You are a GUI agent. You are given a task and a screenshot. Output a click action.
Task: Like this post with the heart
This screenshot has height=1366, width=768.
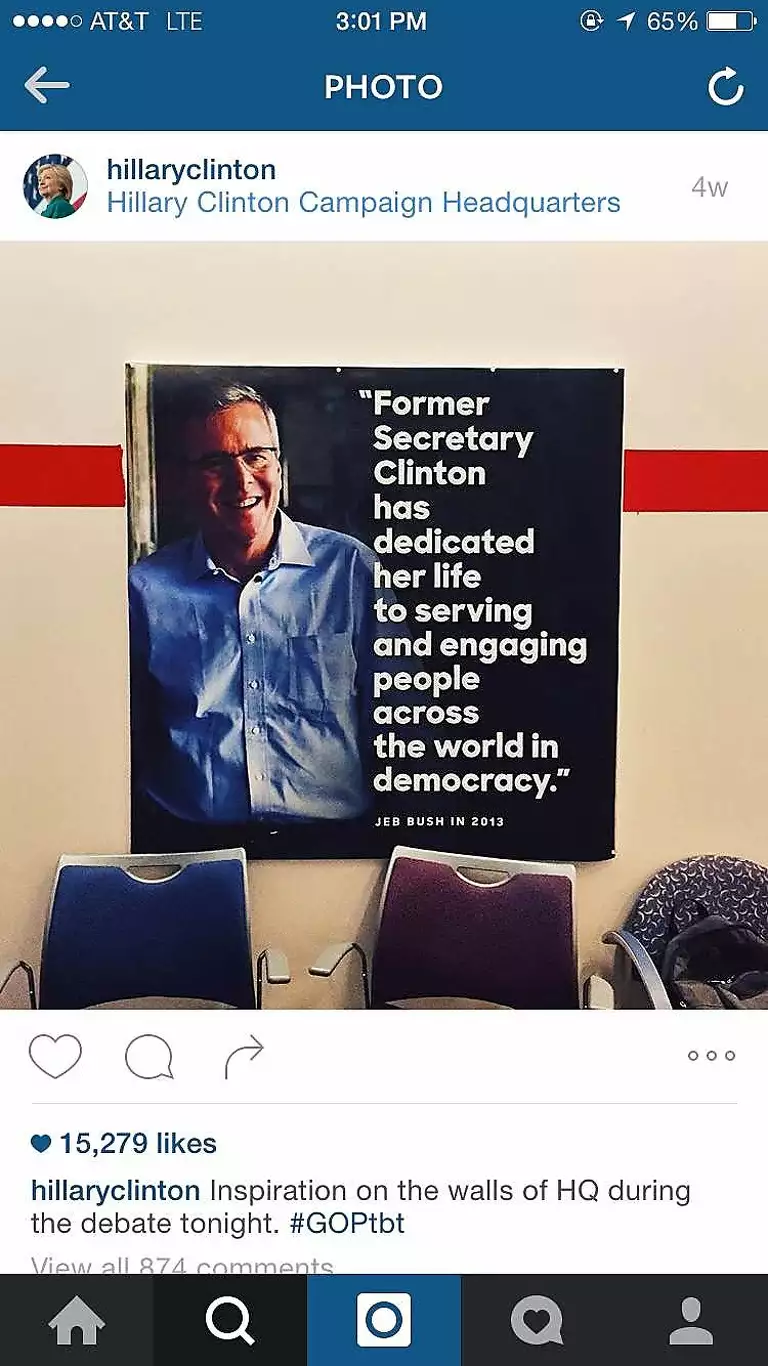(55, 1056)
